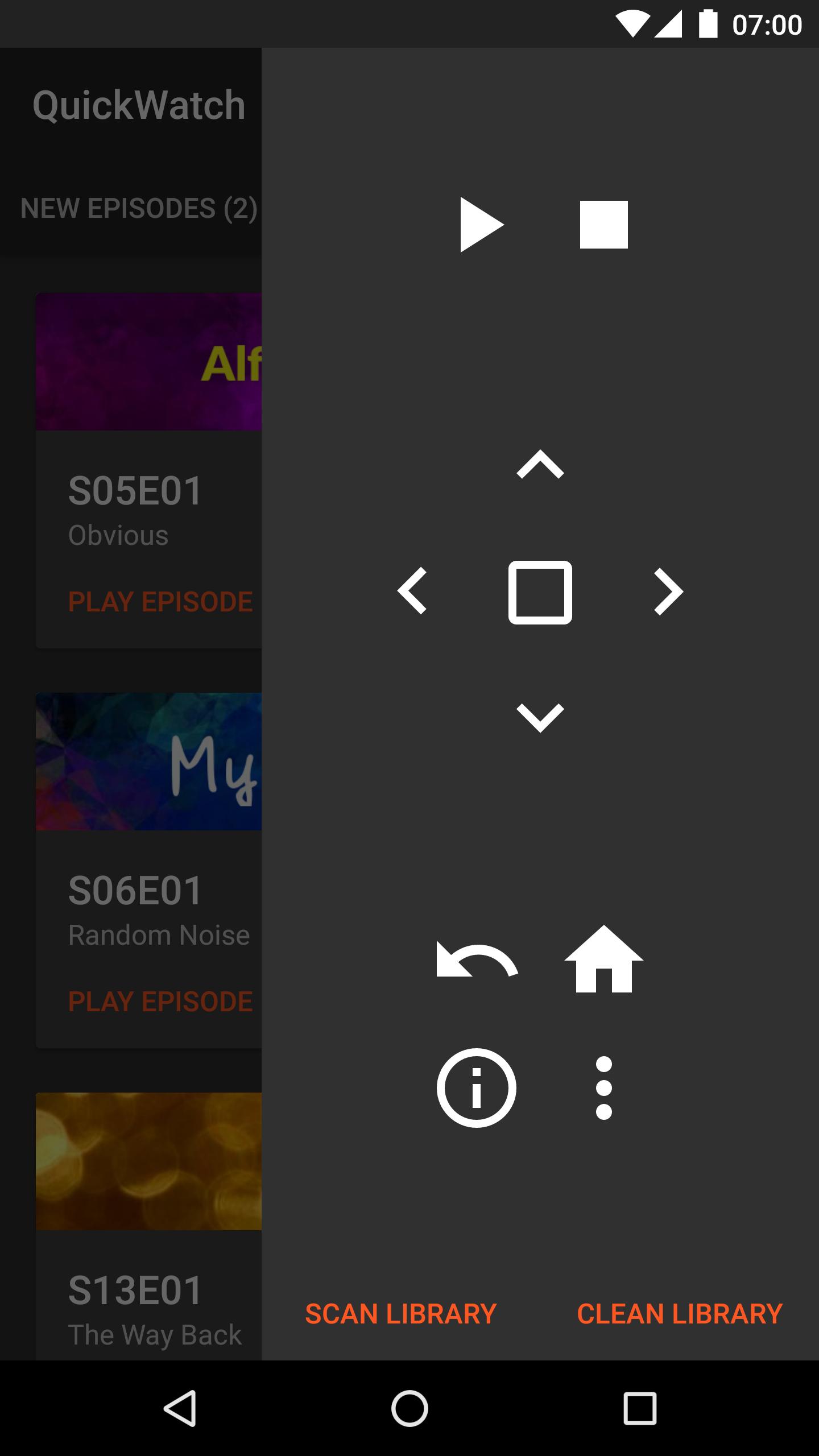Navigate right with the right arrow

point(668,591)
